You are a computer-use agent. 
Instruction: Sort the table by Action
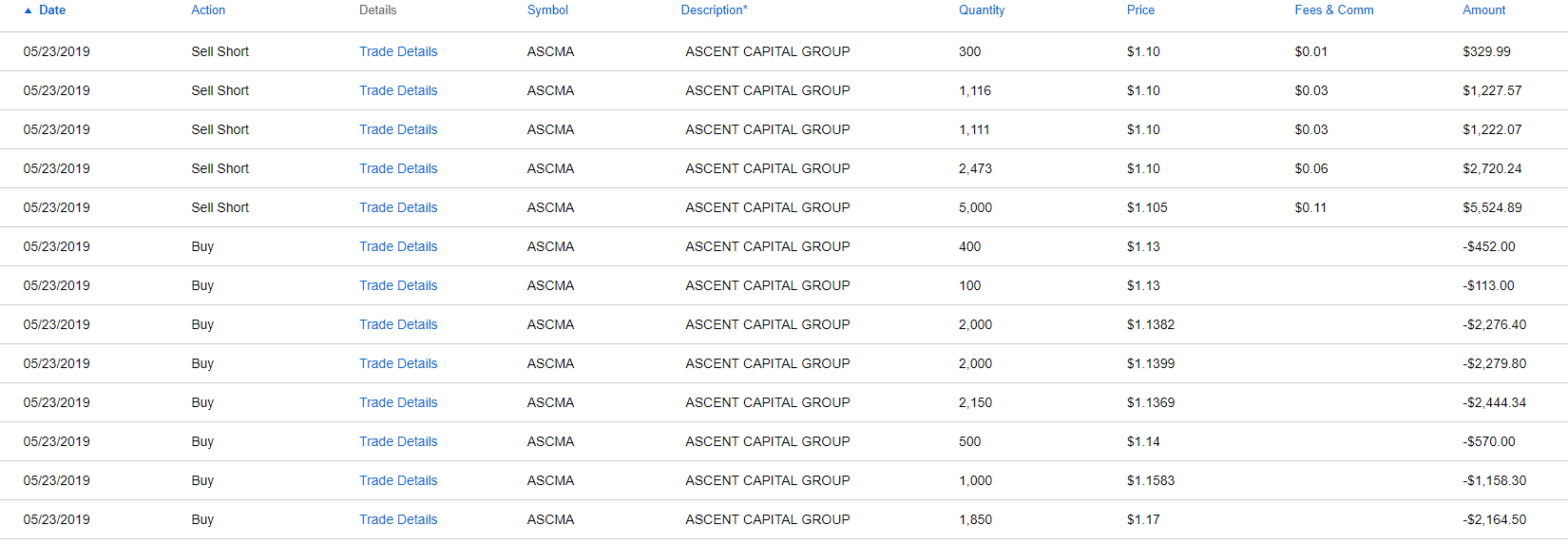pos(208,10)
